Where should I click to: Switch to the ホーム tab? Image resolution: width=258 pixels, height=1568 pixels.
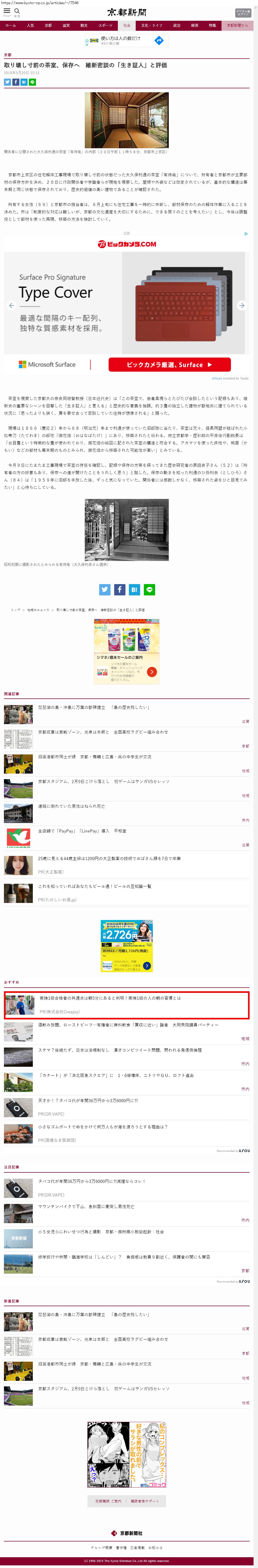10,25
